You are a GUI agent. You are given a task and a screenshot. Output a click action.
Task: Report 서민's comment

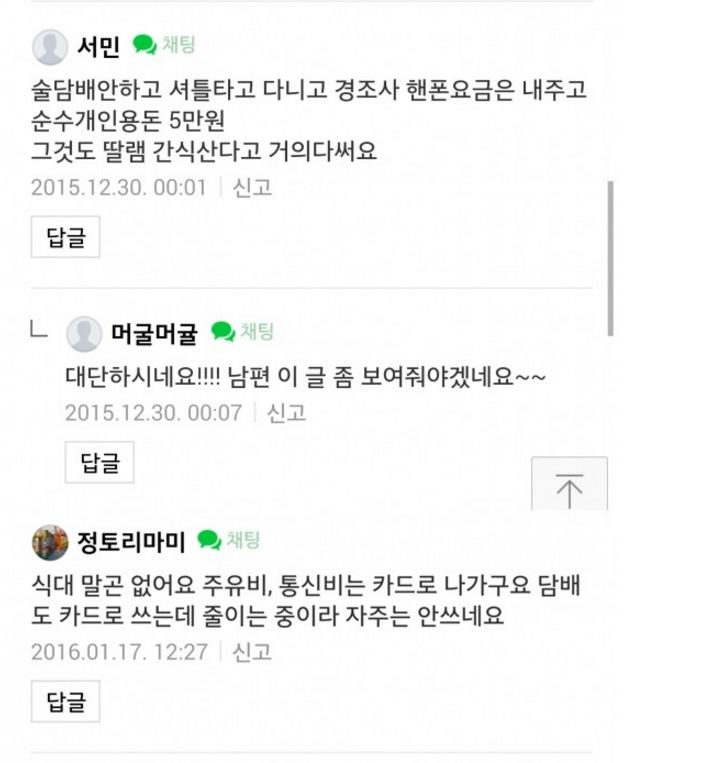[252, 187]
